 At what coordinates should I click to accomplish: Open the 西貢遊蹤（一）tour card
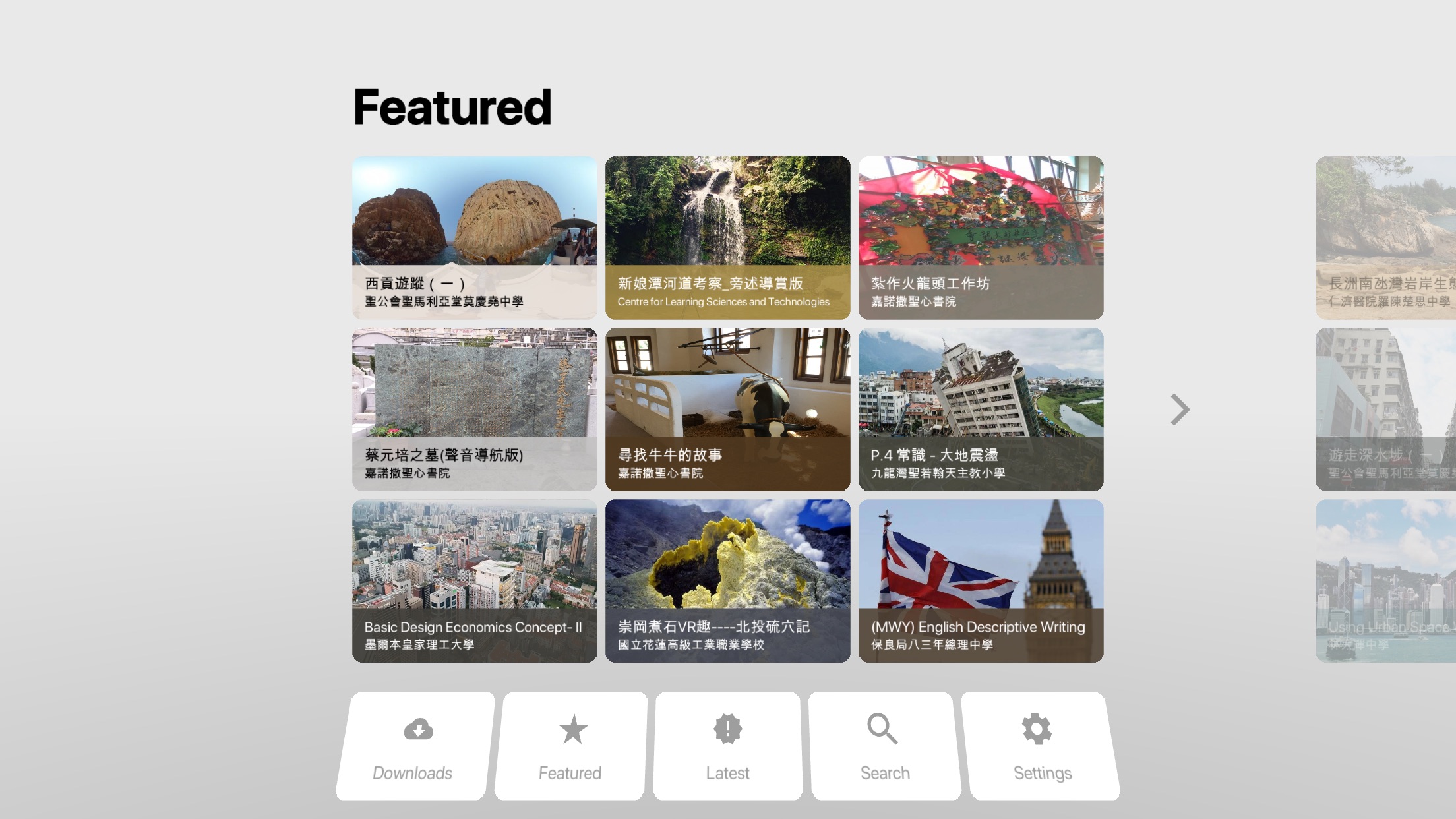[x=474, y=237]
